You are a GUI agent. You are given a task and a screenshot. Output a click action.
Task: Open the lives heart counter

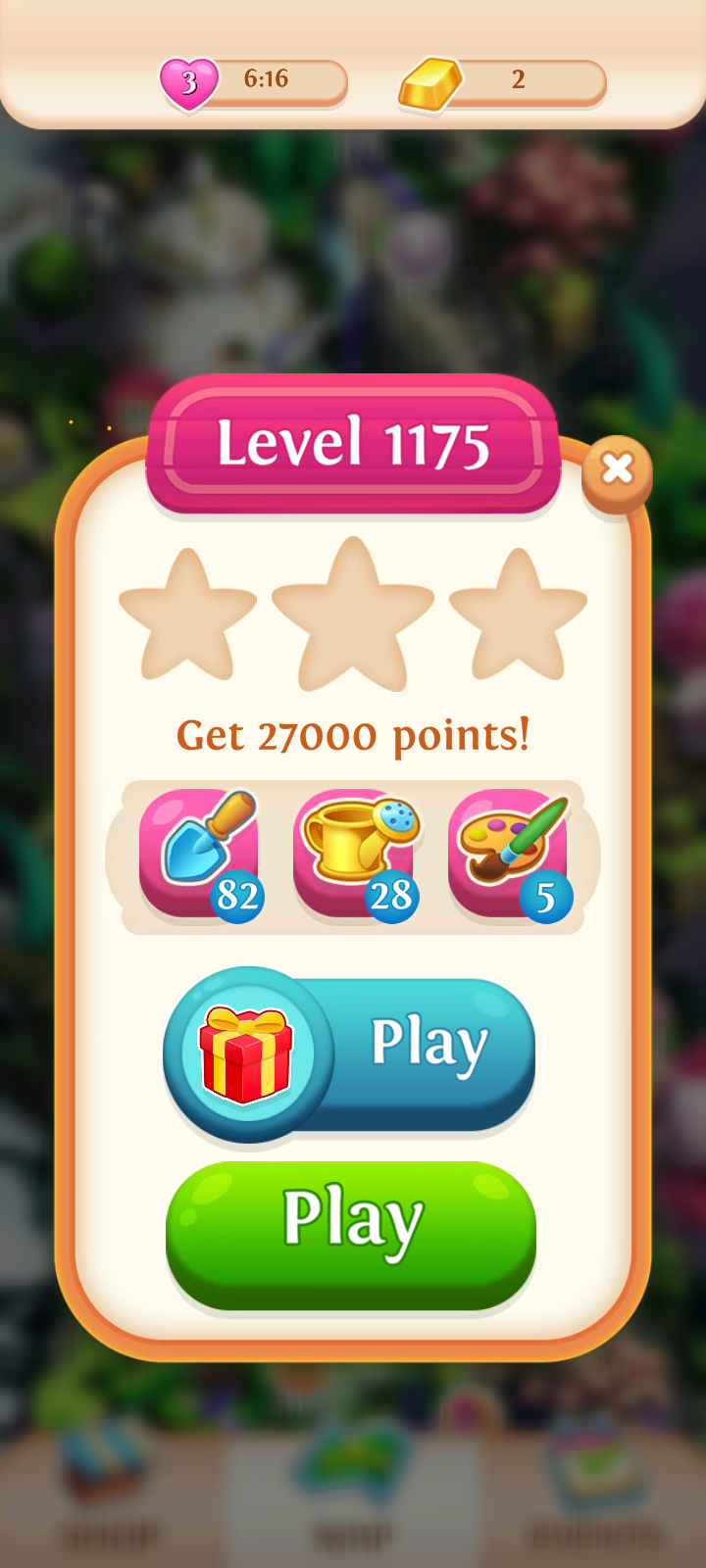tap(253, 81)
